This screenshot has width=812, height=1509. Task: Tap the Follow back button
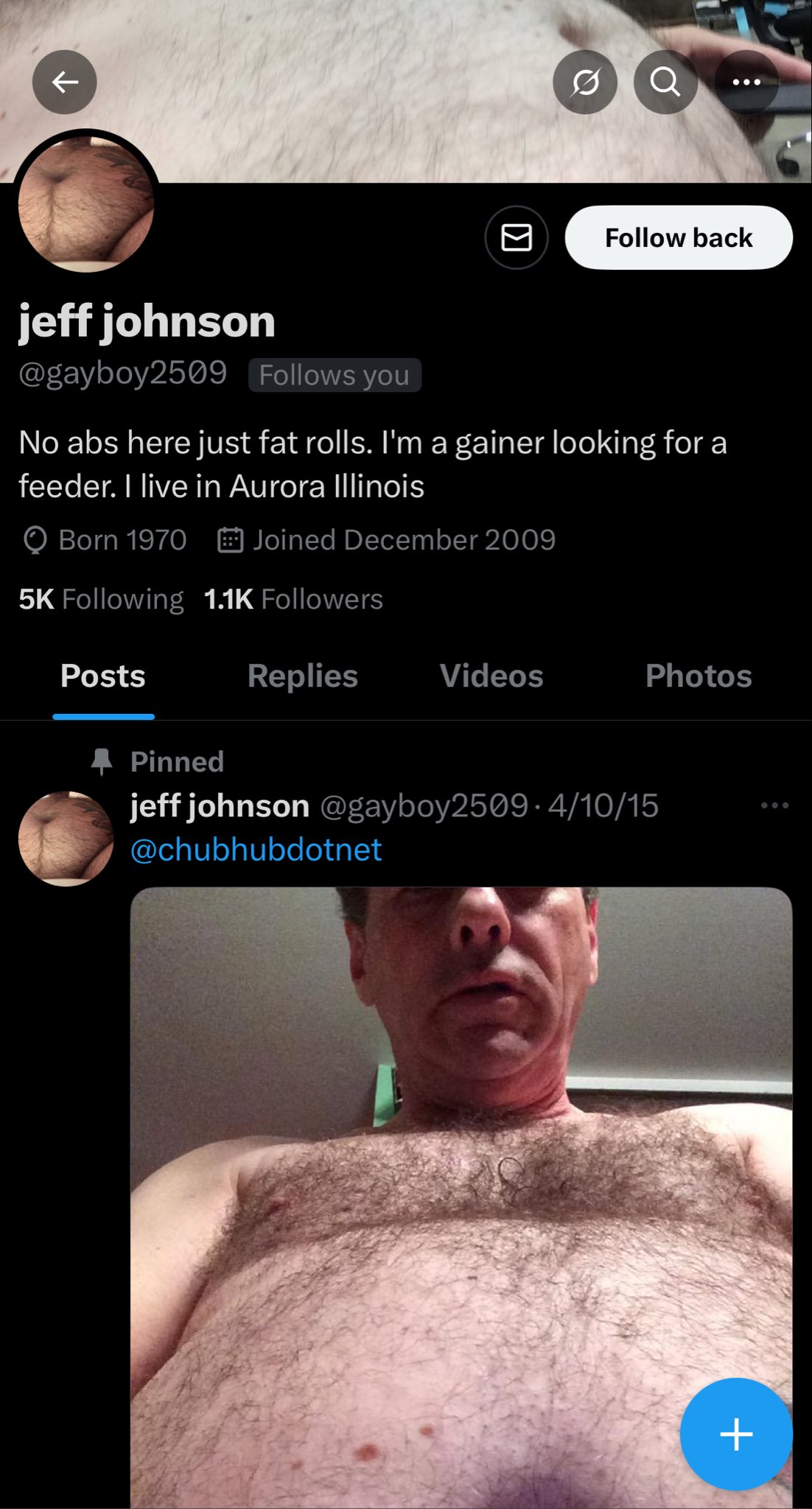pyautogui.click(x=679, y=237)
